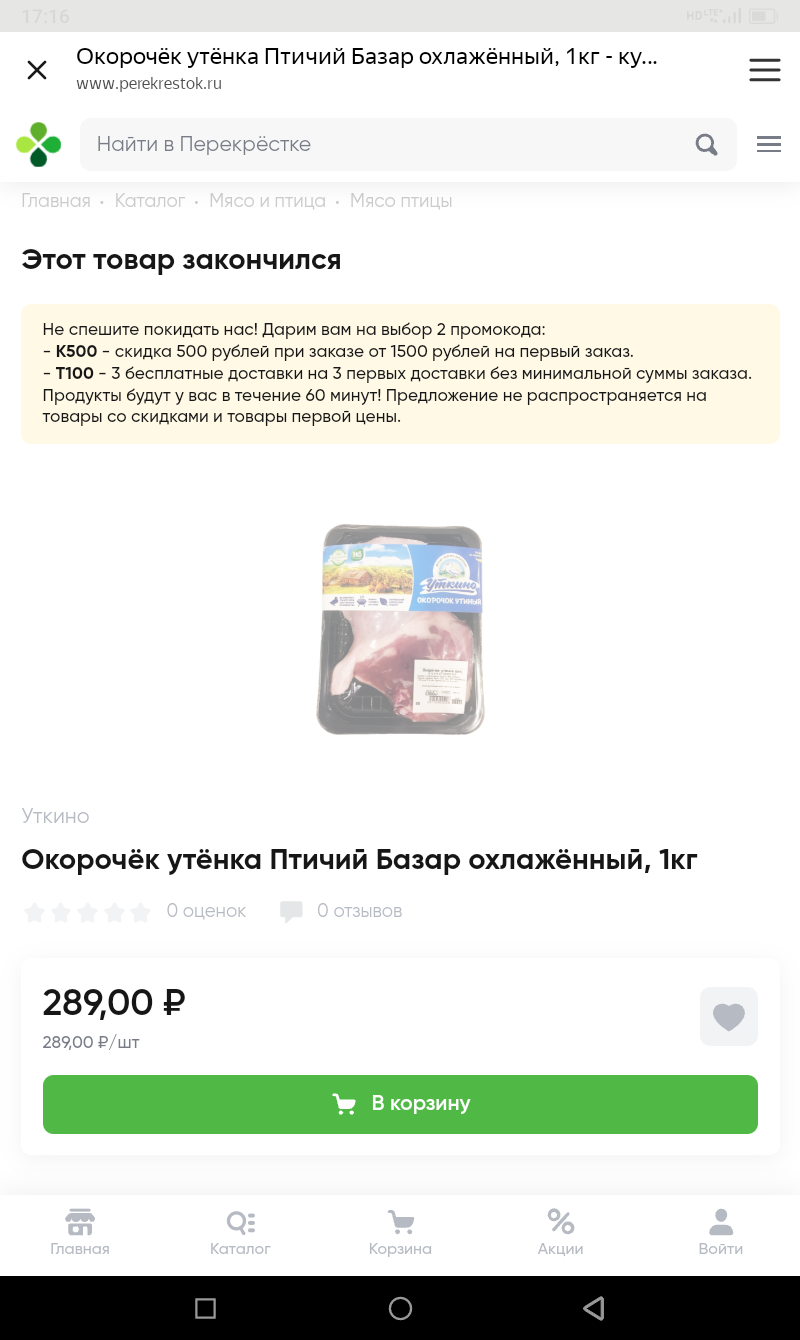The image size is (800, 1340).
Task: Add item with В корзину button
Action: tap(400, 1104)
